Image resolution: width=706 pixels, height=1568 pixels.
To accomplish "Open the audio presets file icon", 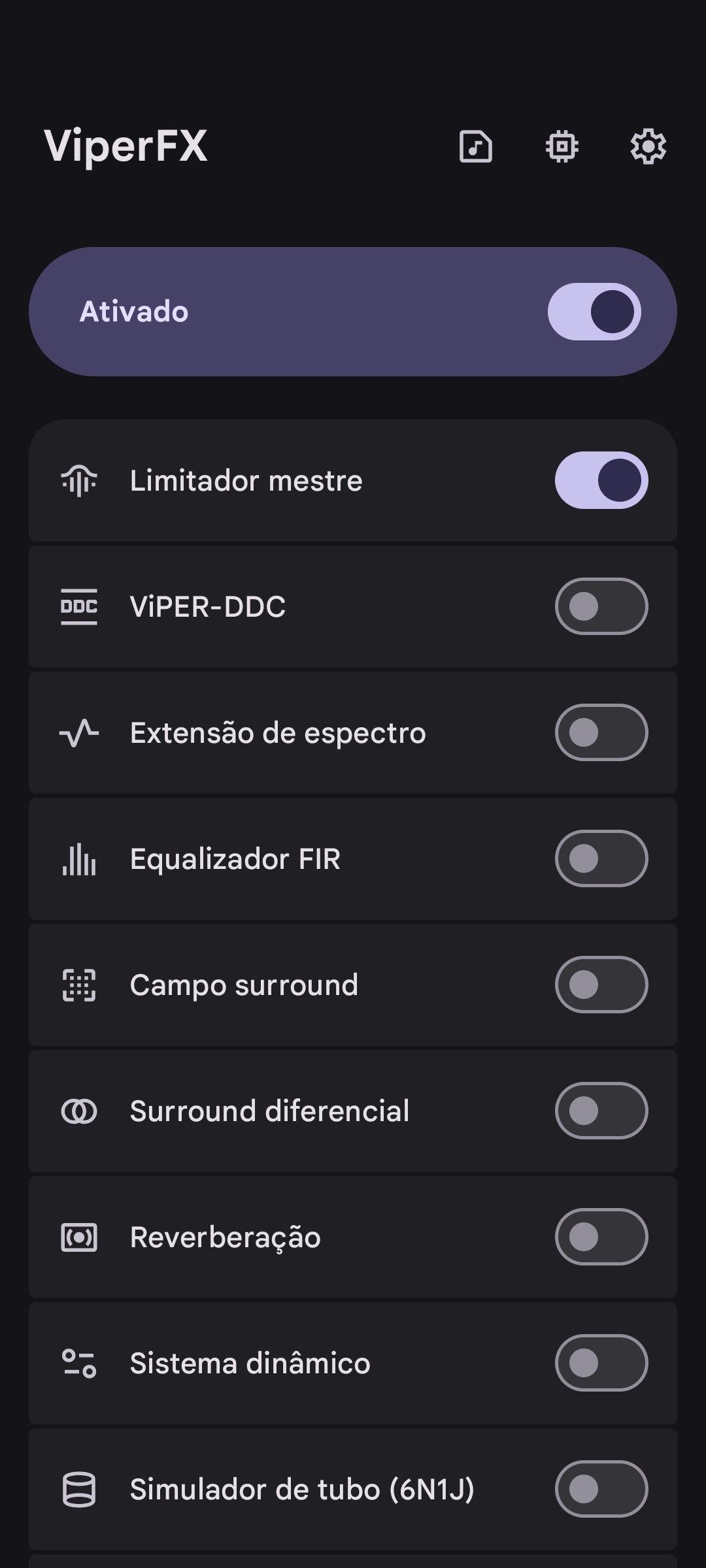I will click(x=475, y=146).
